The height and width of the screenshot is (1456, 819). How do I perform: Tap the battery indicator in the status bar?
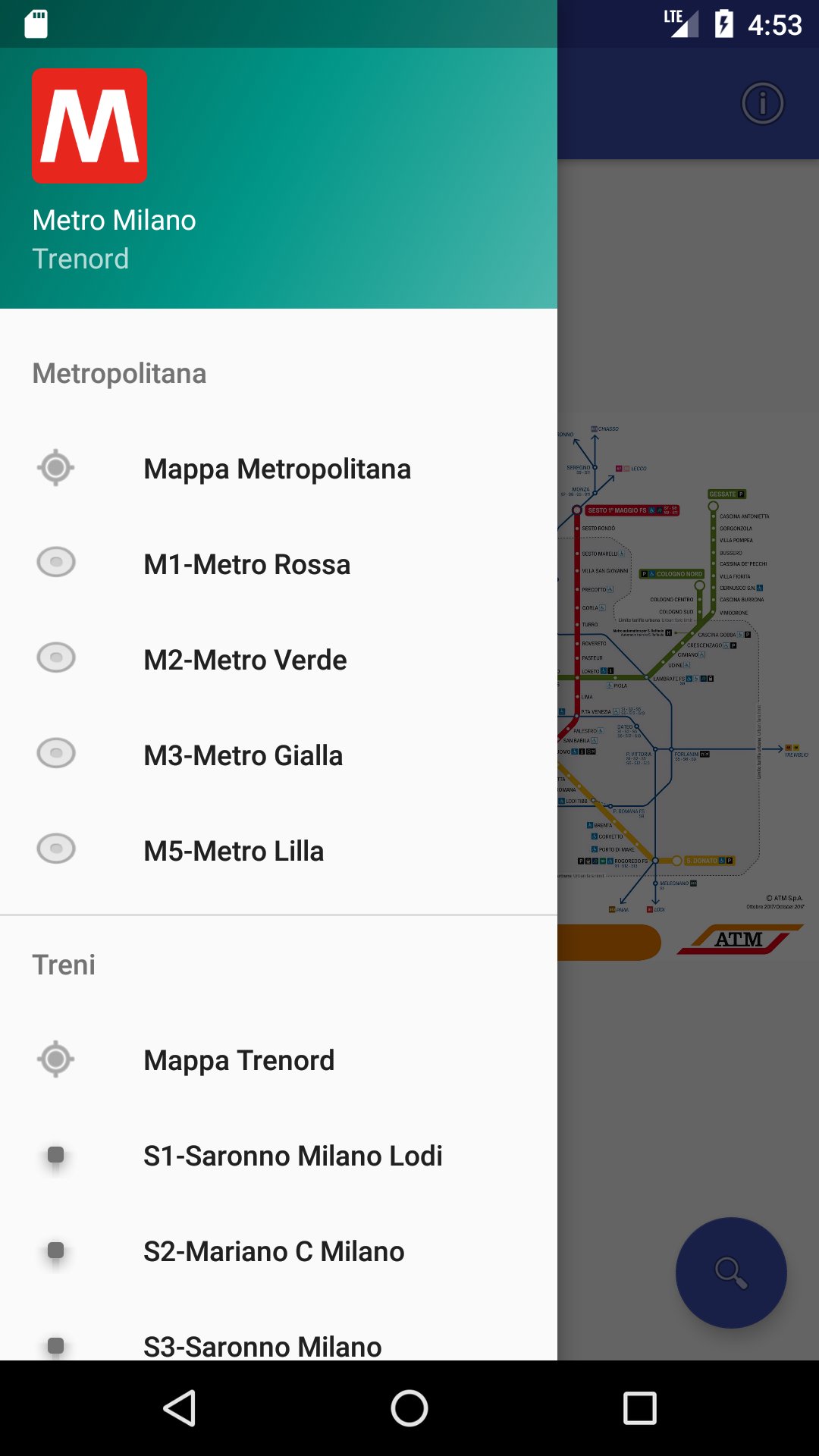point(722,24)
